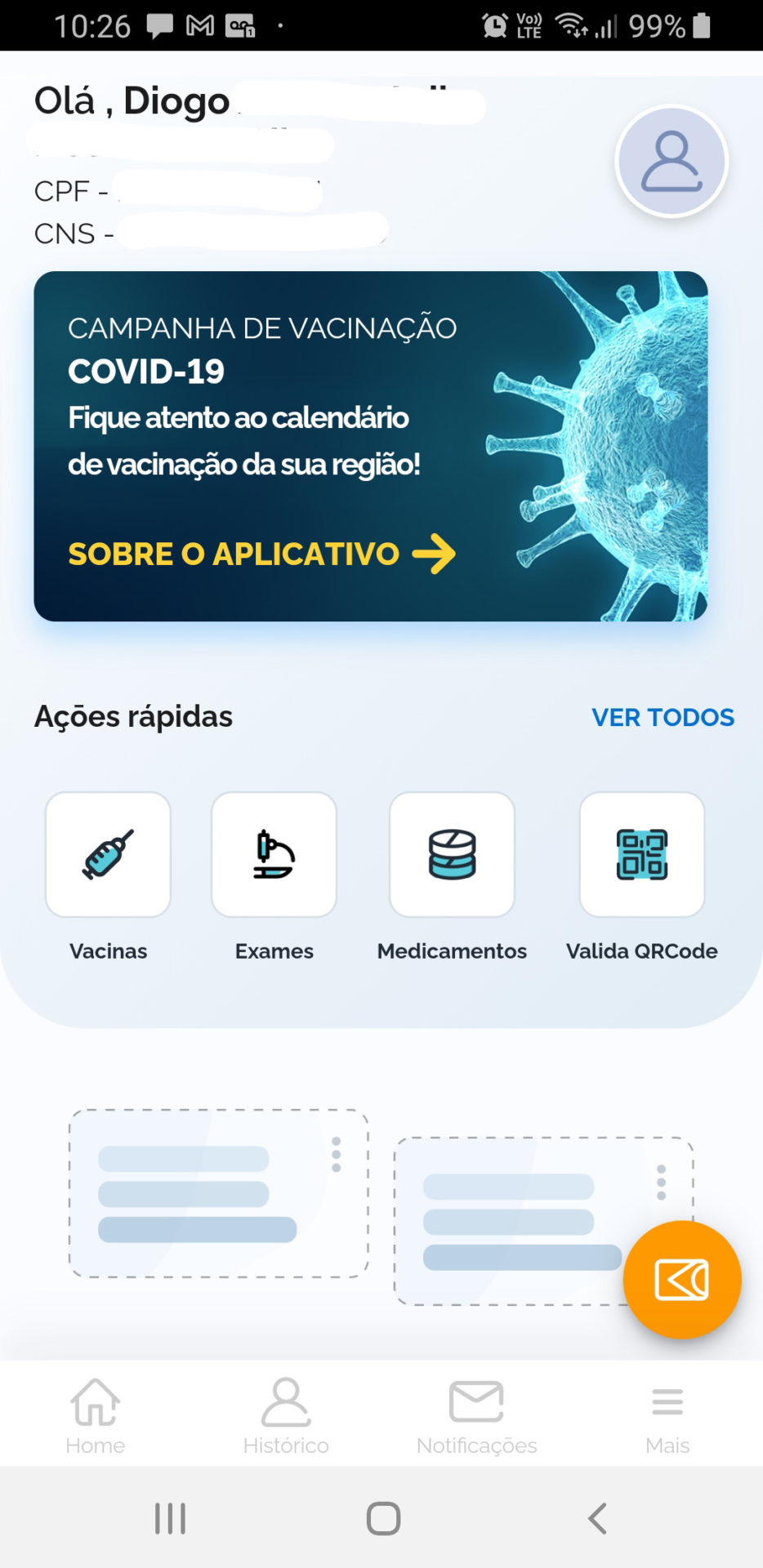The height and width of the screenshot is (1568, 763).
Task: Open the Exames quick action
Action: (274, 855)
